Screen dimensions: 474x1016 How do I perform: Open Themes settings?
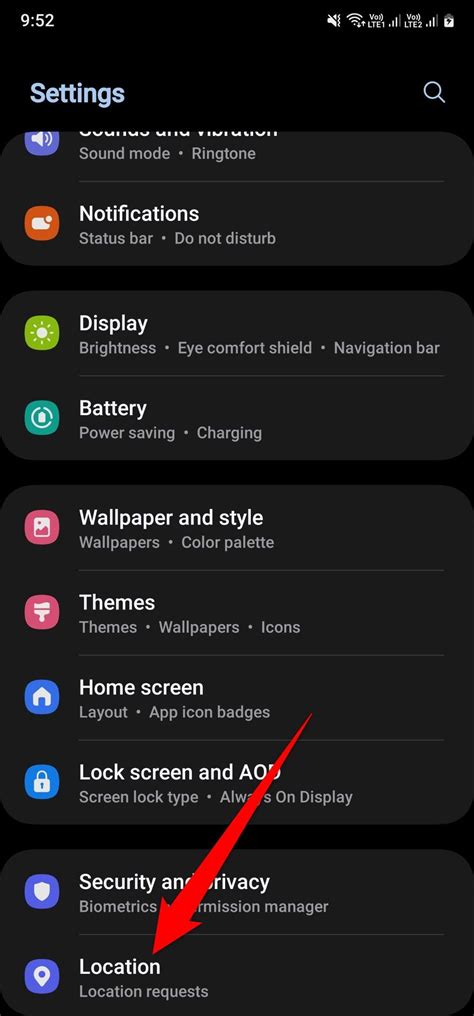coord(237,613)
